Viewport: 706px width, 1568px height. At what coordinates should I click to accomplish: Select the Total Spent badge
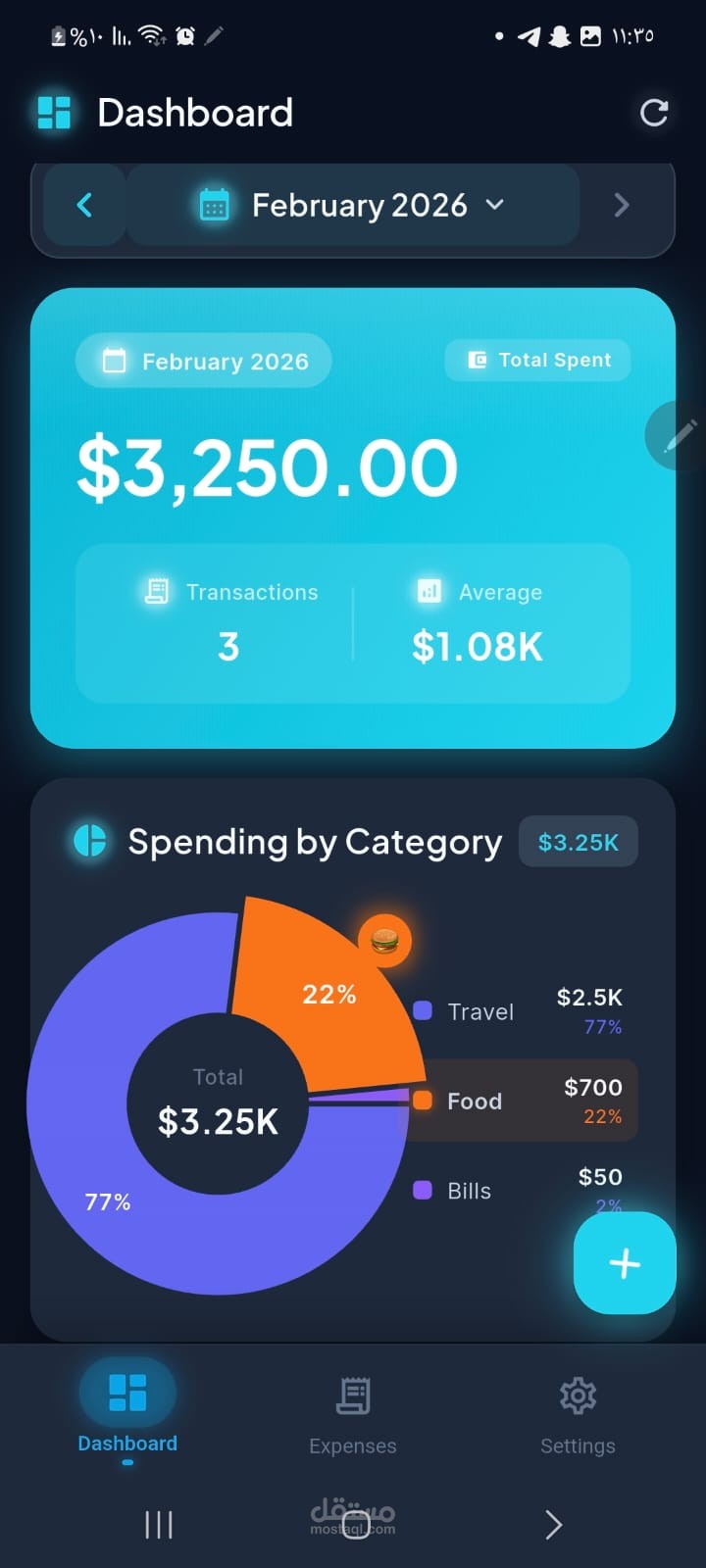tap(537, 360)
